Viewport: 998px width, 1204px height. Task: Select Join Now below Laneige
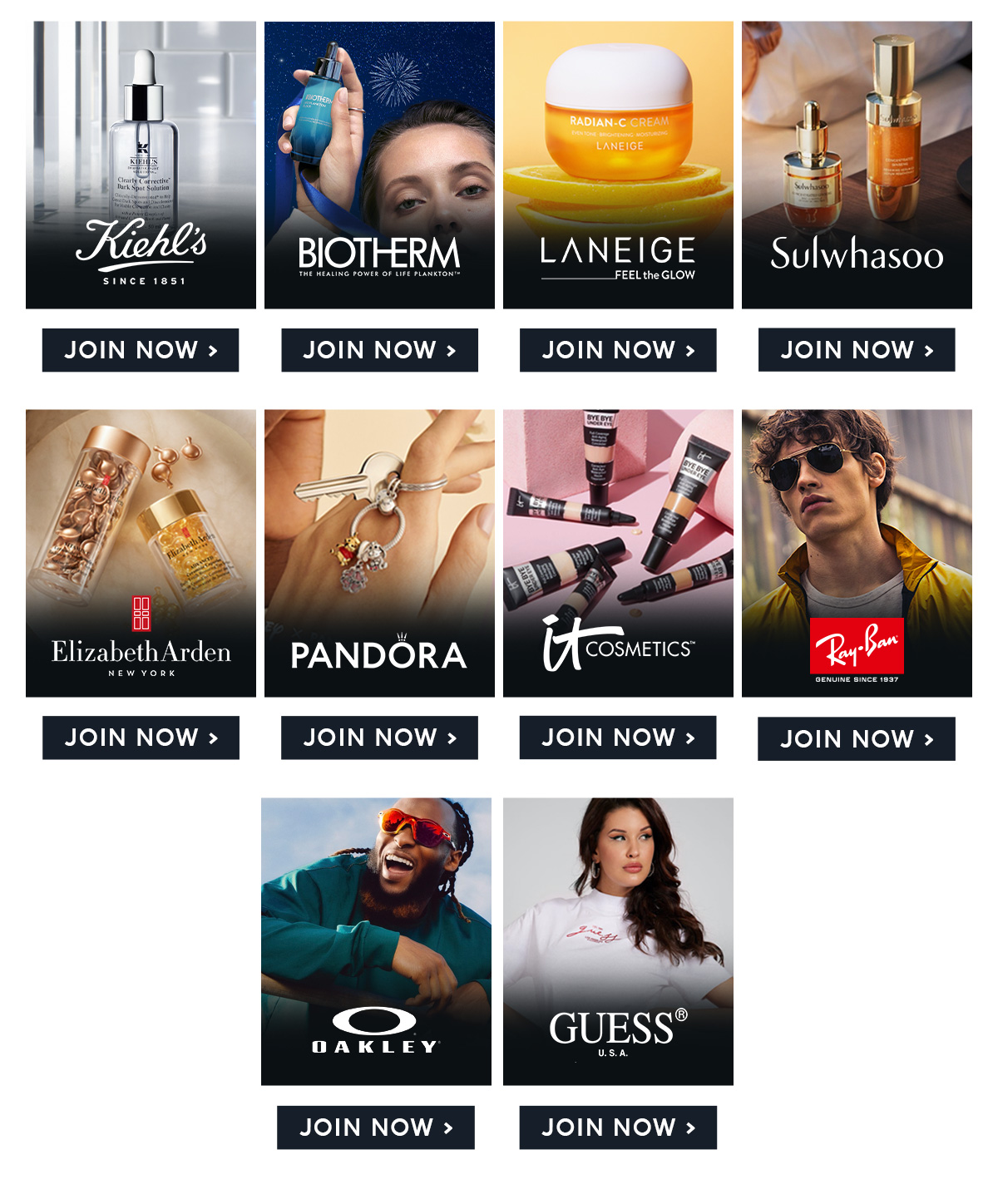point(618,350)
